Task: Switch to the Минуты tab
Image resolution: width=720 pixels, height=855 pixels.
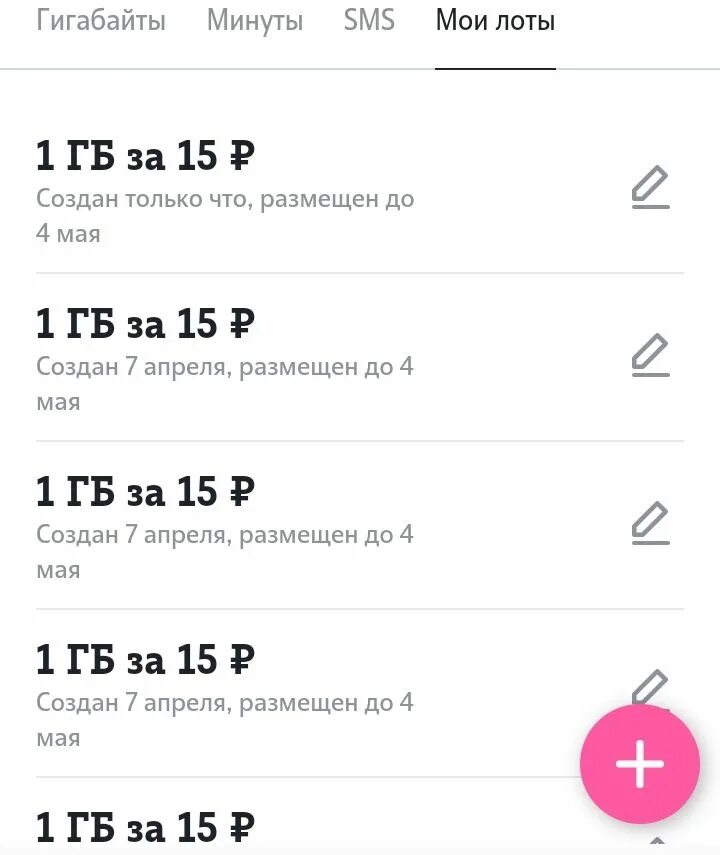Action: pos(255,20)
